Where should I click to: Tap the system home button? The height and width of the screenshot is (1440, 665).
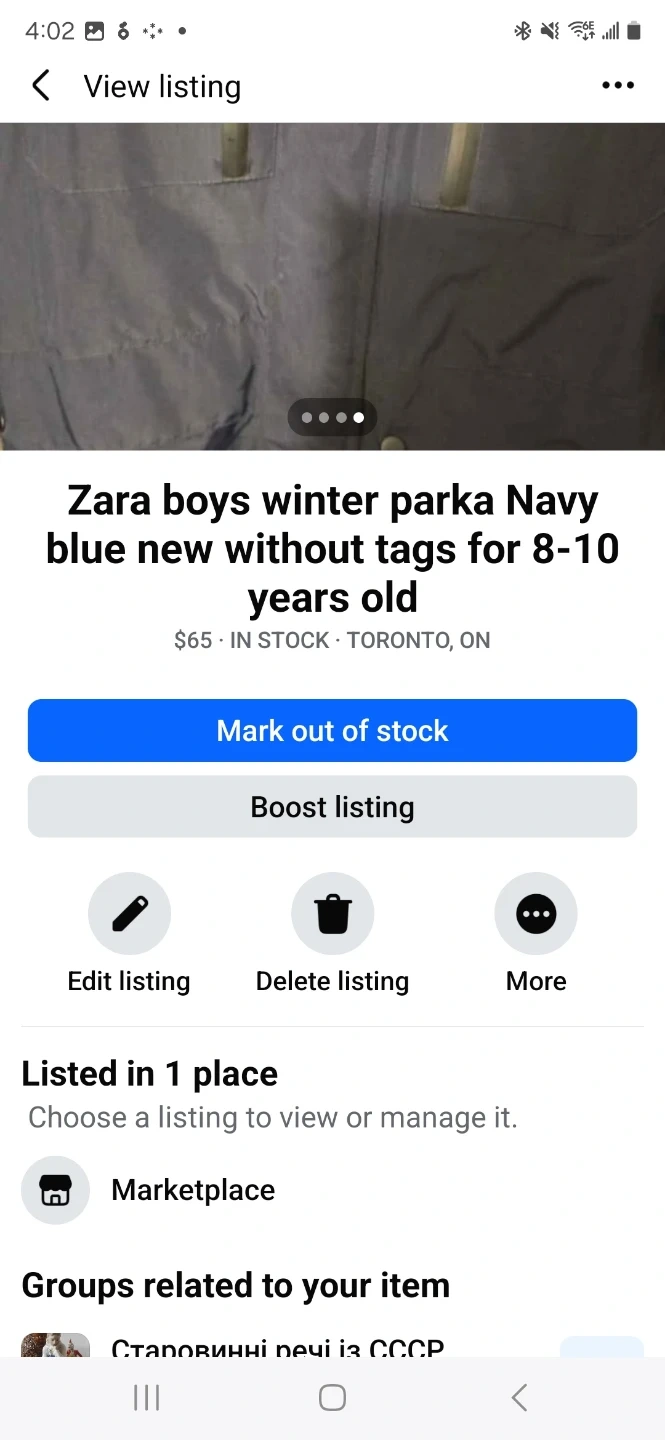click(332, 1398)
